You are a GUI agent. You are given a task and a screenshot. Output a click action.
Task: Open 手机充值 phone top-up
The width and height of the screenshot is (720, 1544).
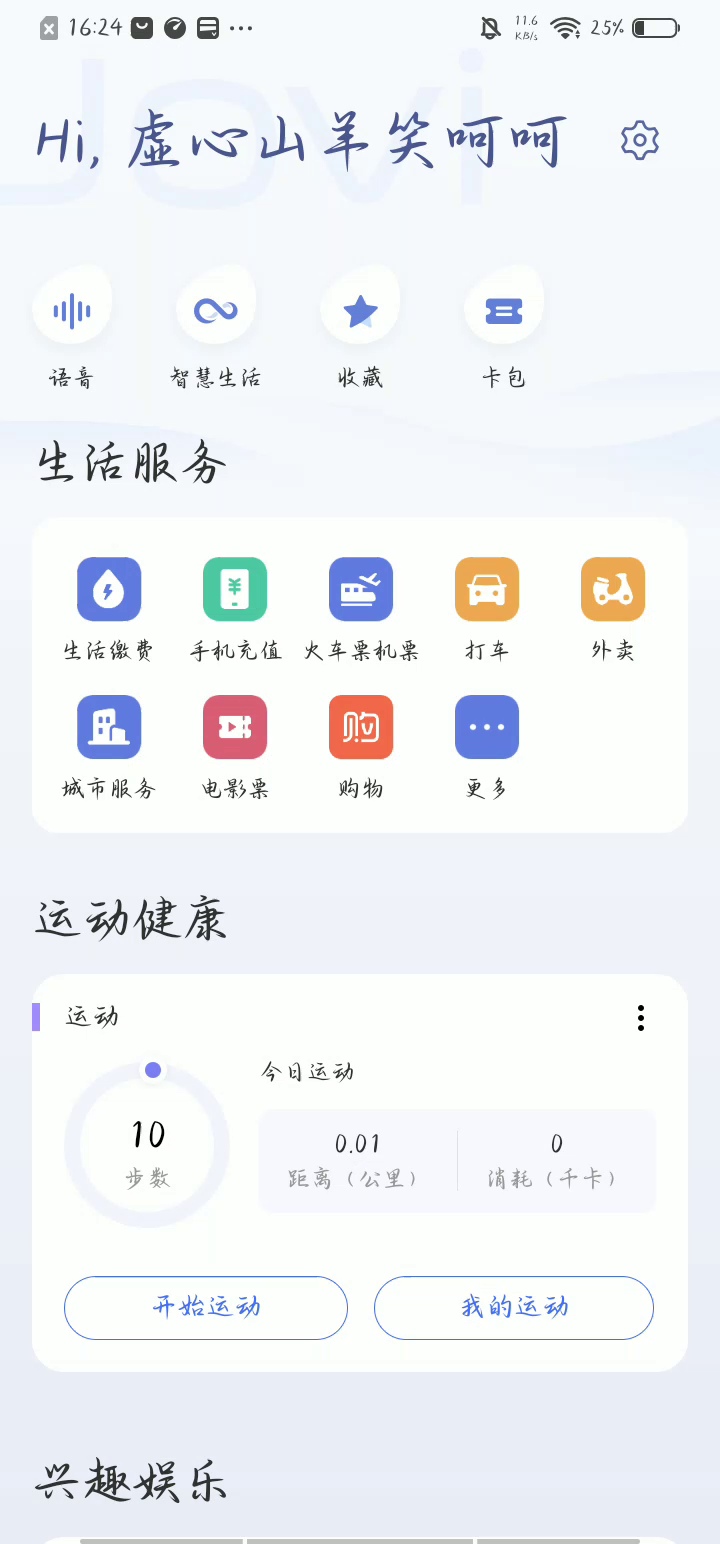coord(235,590)
